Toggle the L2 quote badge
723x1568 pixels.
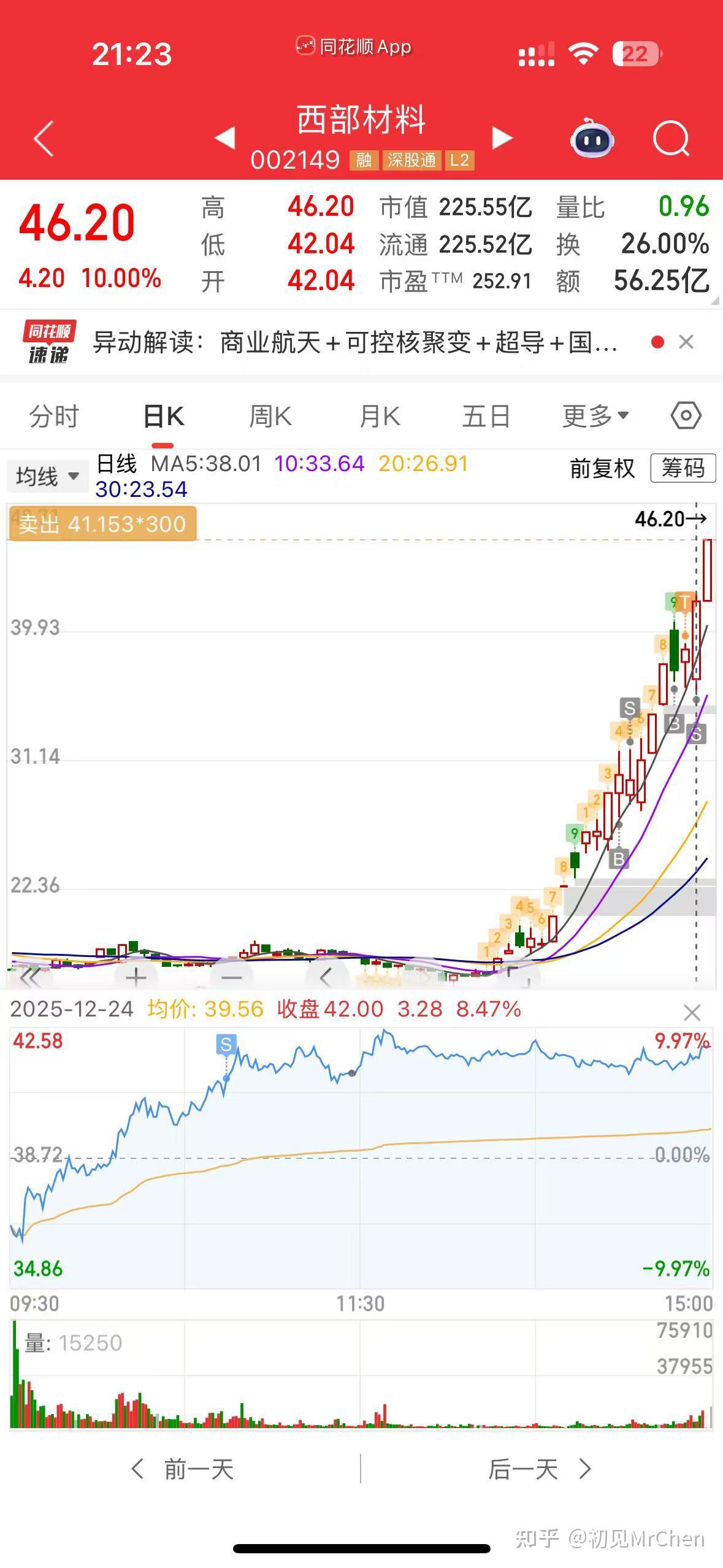[461, 160]
